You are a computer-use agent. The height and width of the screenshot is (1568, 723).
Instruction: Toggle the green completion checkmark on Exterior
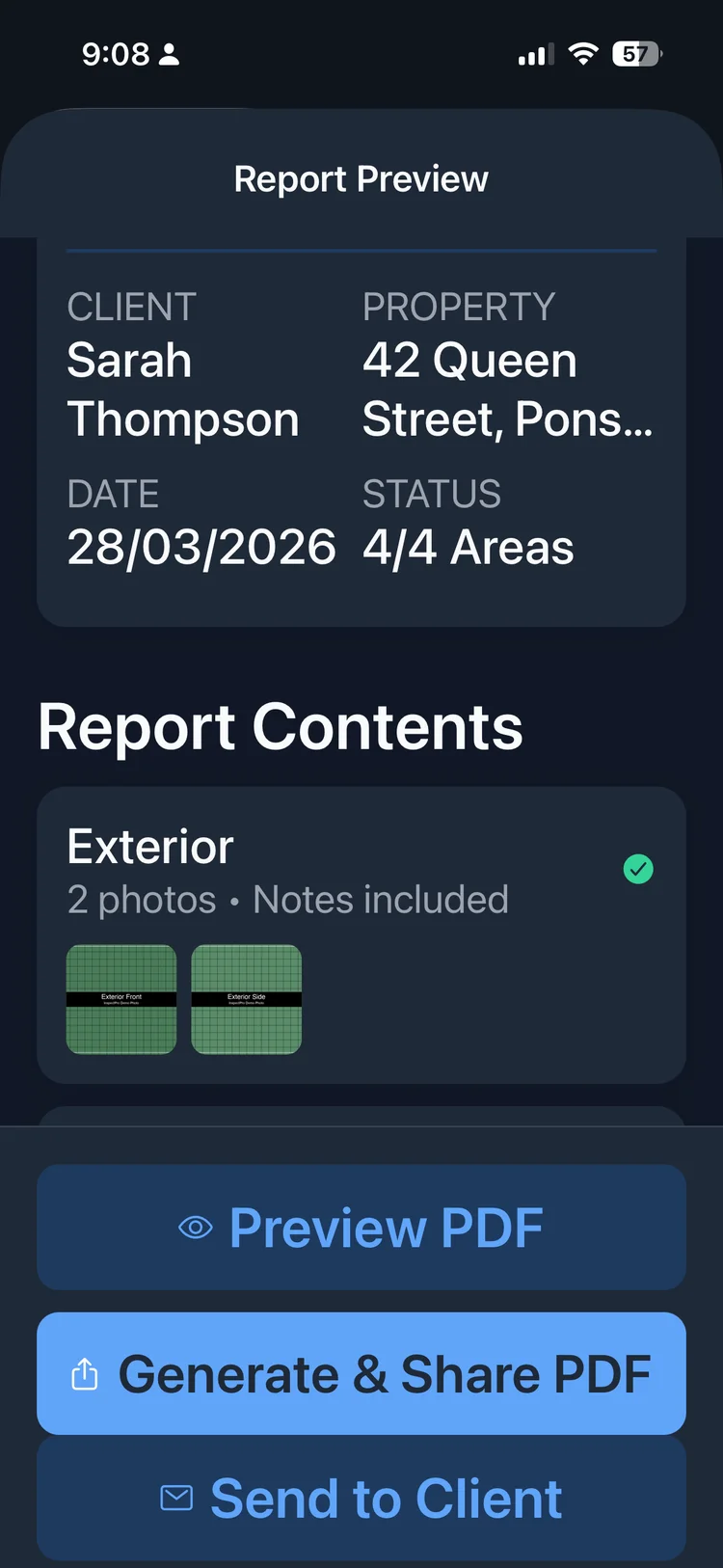638,869
